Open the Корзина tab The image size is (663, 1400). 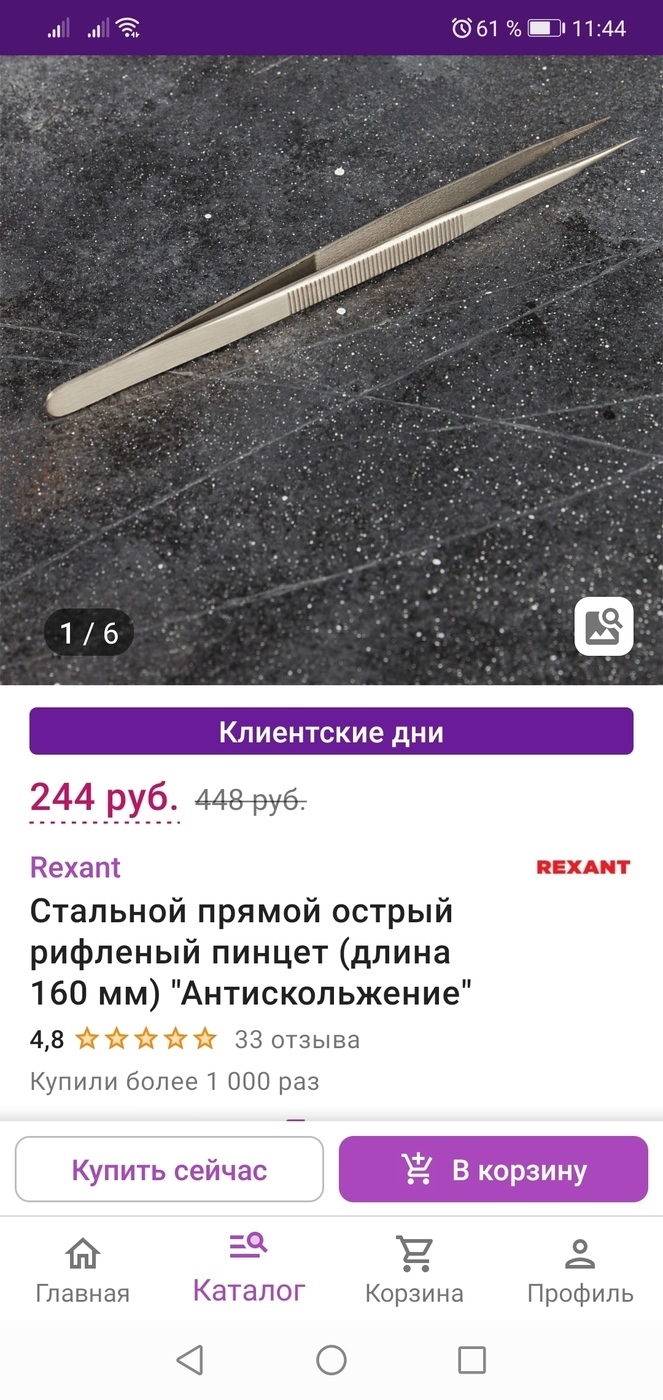coord(414,1270)
